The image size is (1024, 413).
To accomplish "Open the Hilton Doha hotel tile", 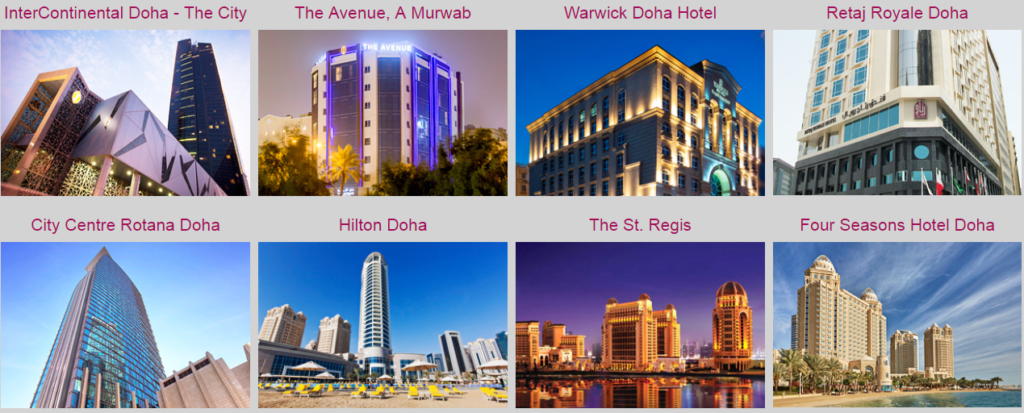I will point(382,324).
